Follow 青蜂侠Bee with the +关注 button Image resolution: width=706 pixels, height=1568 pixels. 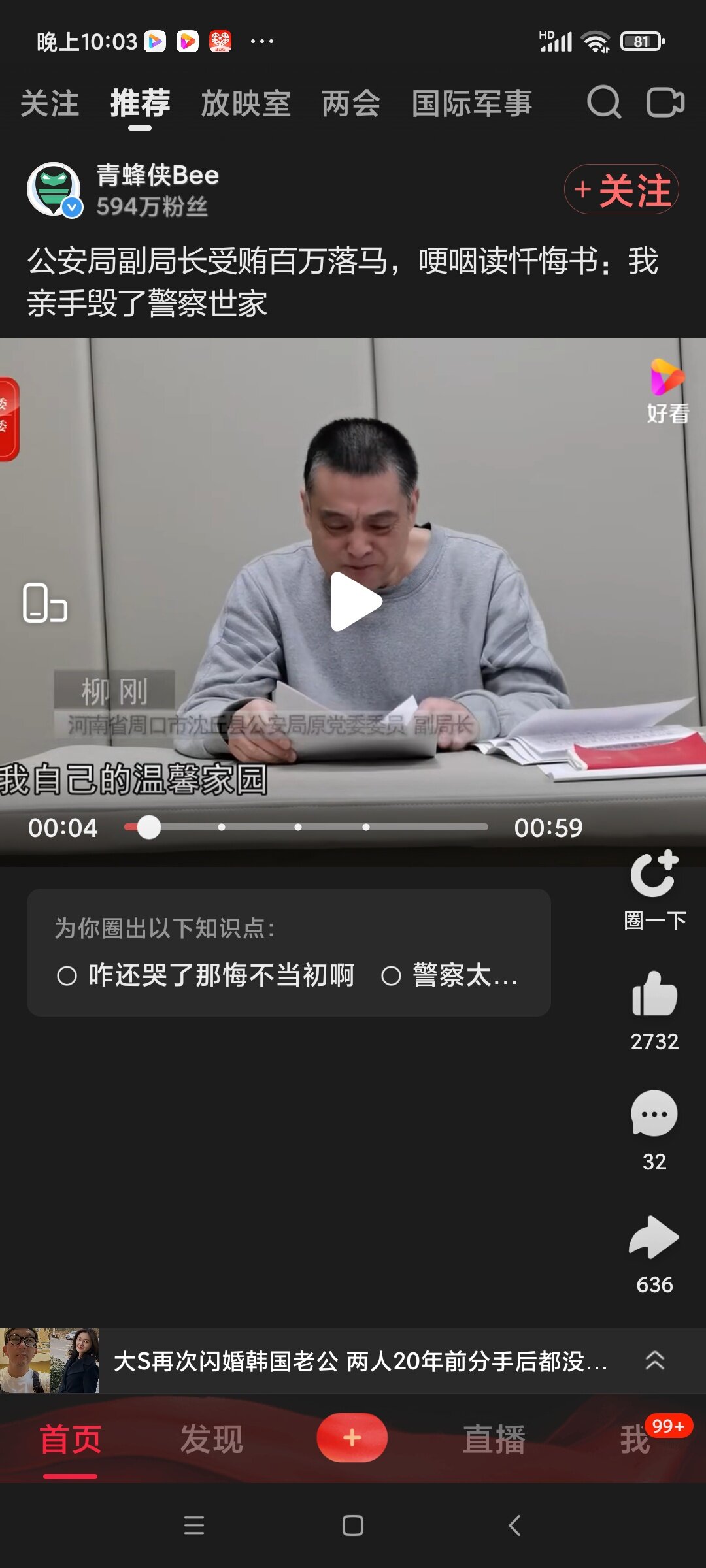tap(622, 189)
